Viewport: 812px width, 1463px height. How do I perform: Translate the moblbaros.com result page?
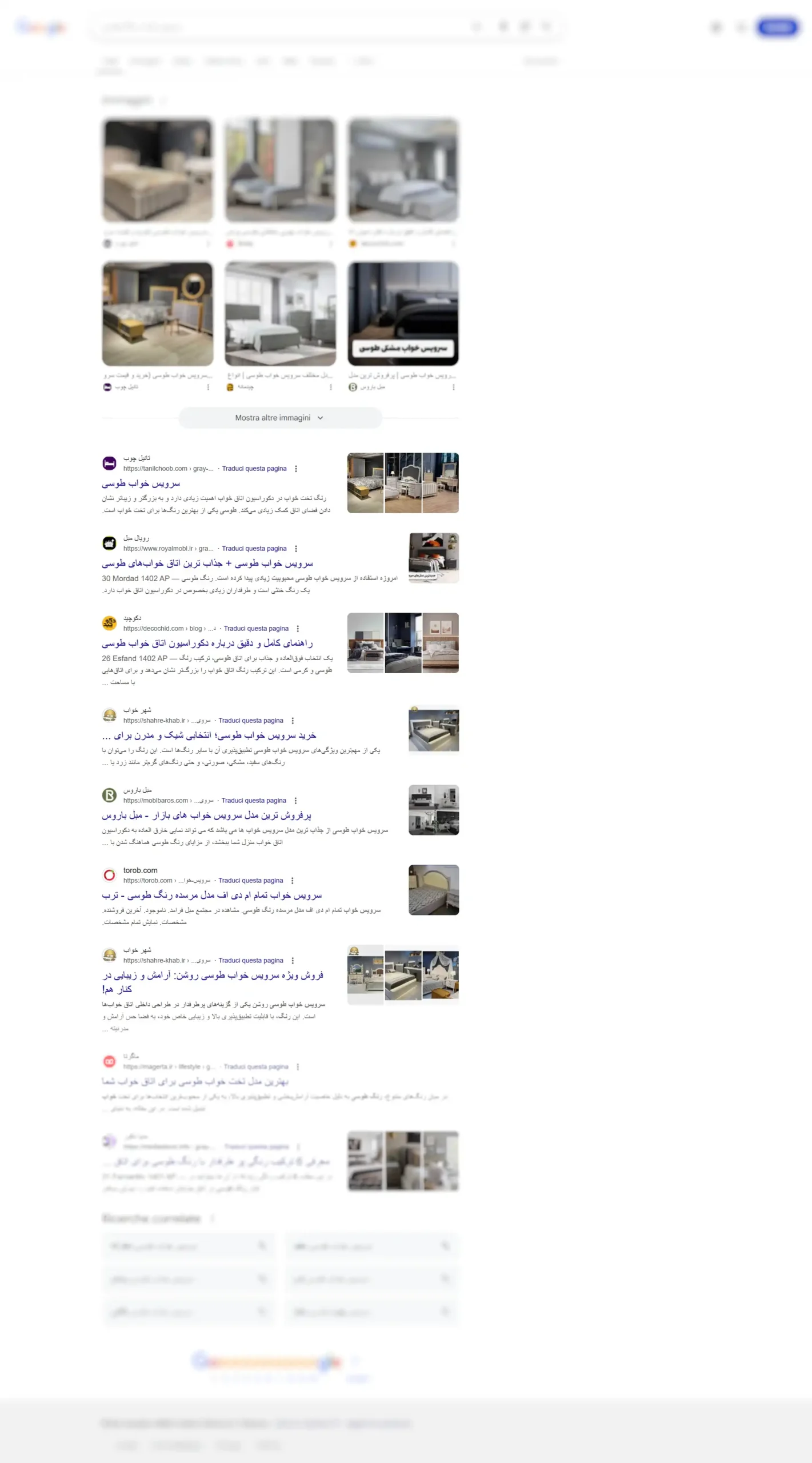click(x=254, y=801)
